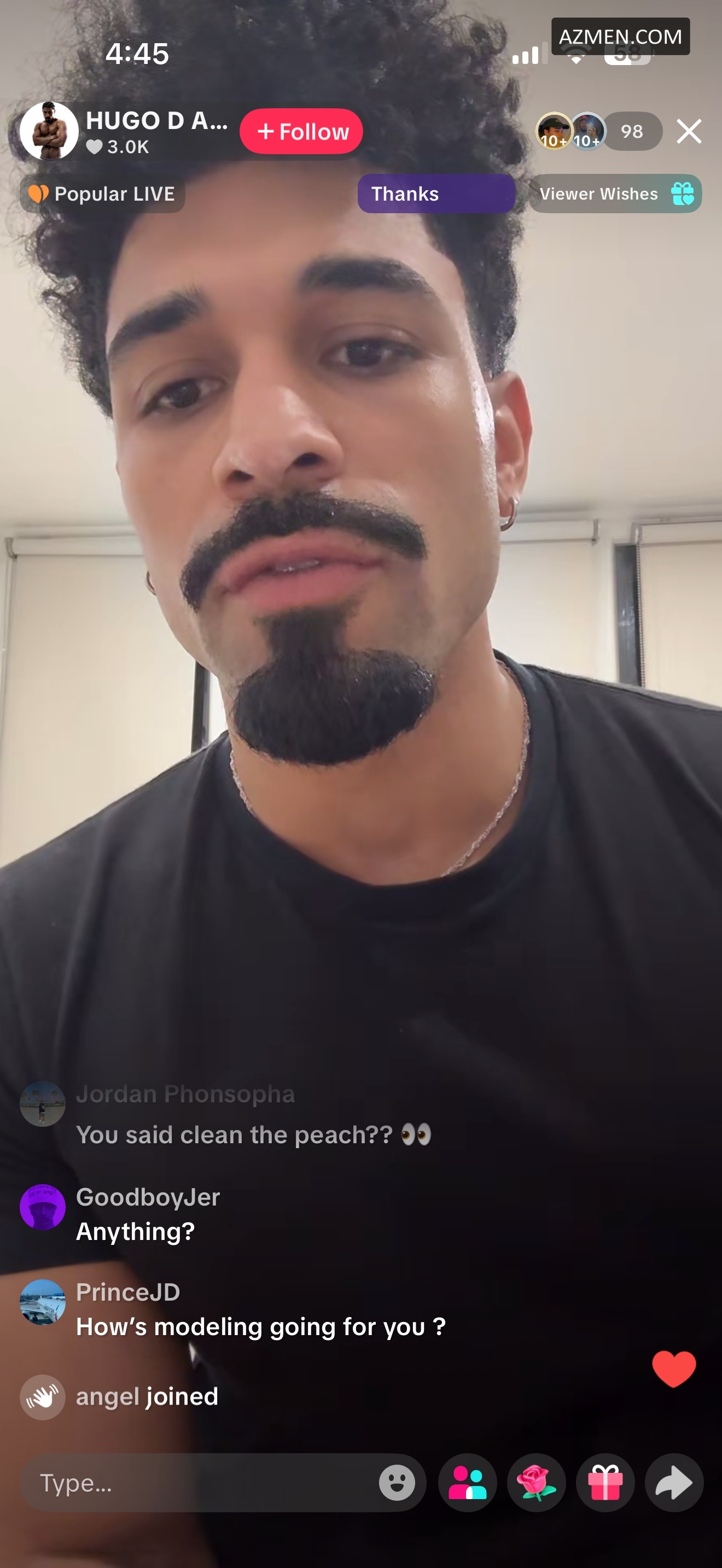Screen dimensions: 722x1568
Task: Follow the HUGO D A... live host
Action: pos(301,131)
